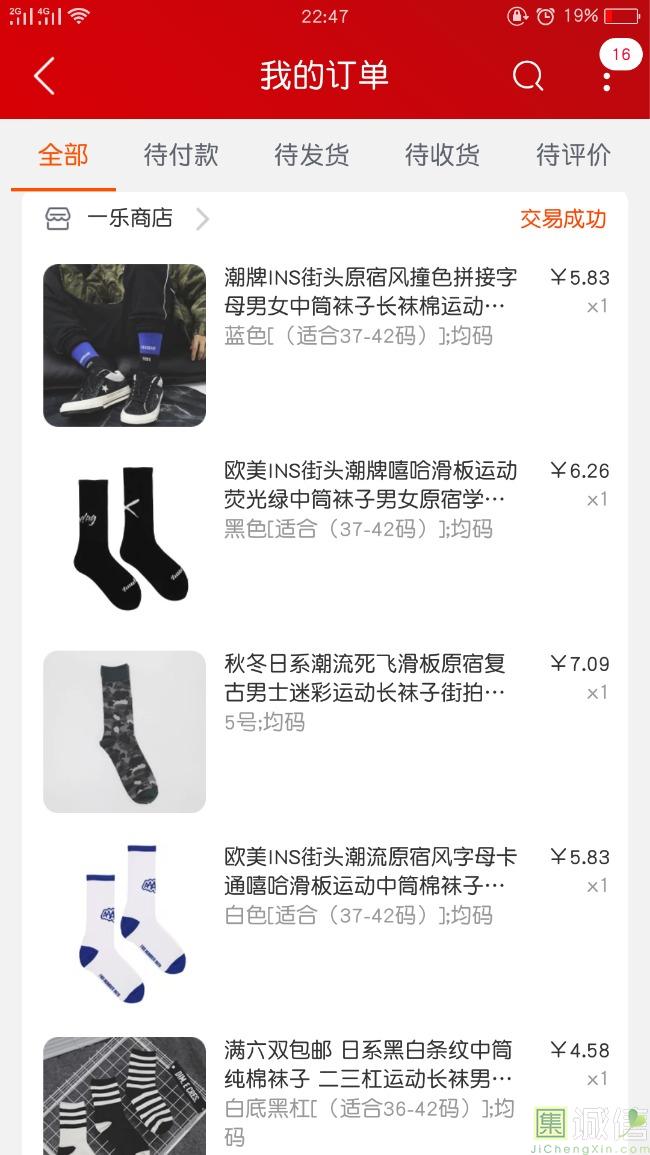
Task: Open the 秋冬日系潮流 camouflage socks order
Action: click(370, 692)
